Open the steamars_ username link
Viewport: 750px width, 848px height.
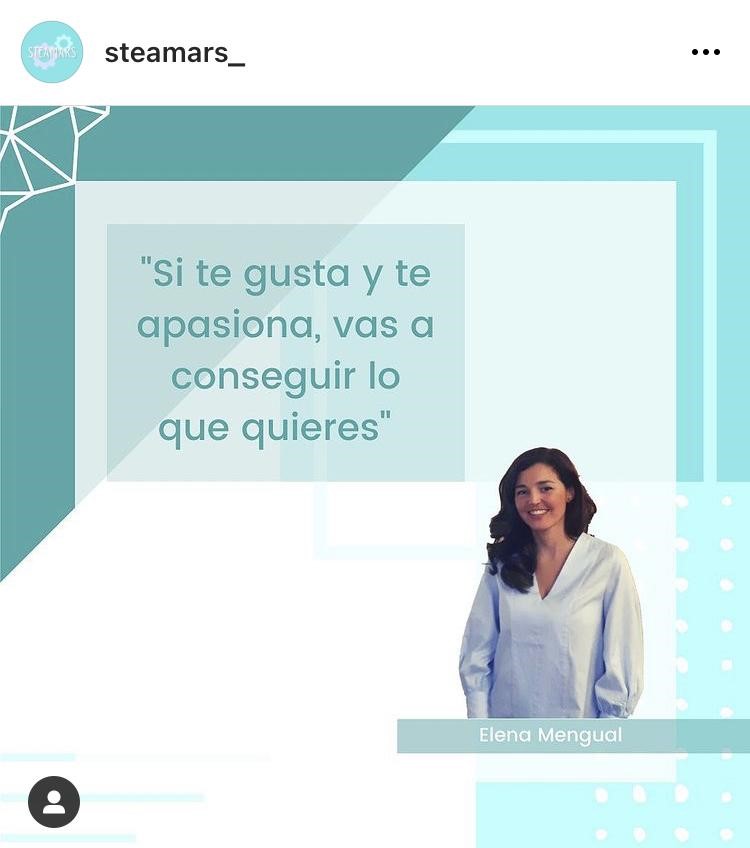(174, 53)
